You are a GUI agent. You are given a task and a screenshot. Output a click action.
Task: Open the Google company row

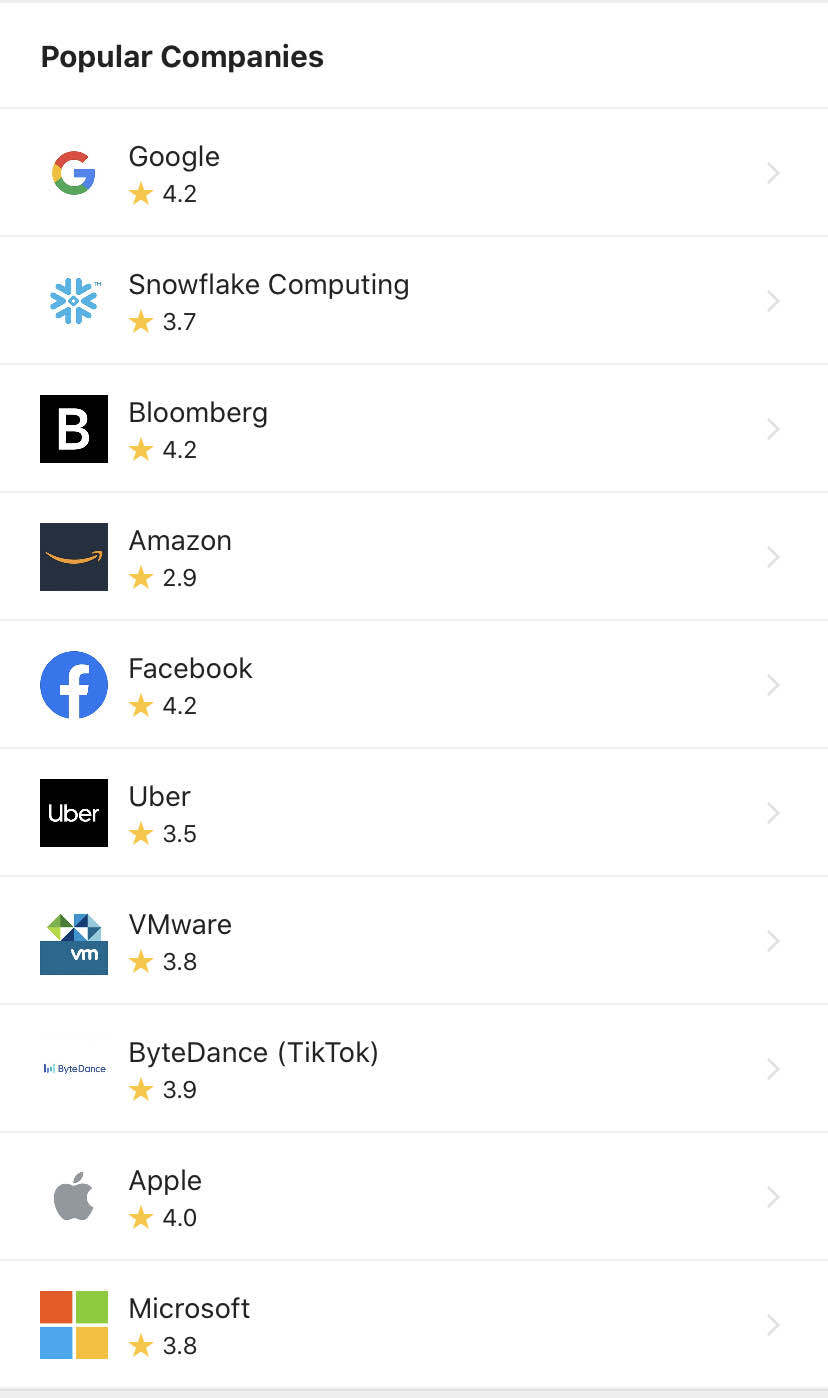click(x=413, y=173)
